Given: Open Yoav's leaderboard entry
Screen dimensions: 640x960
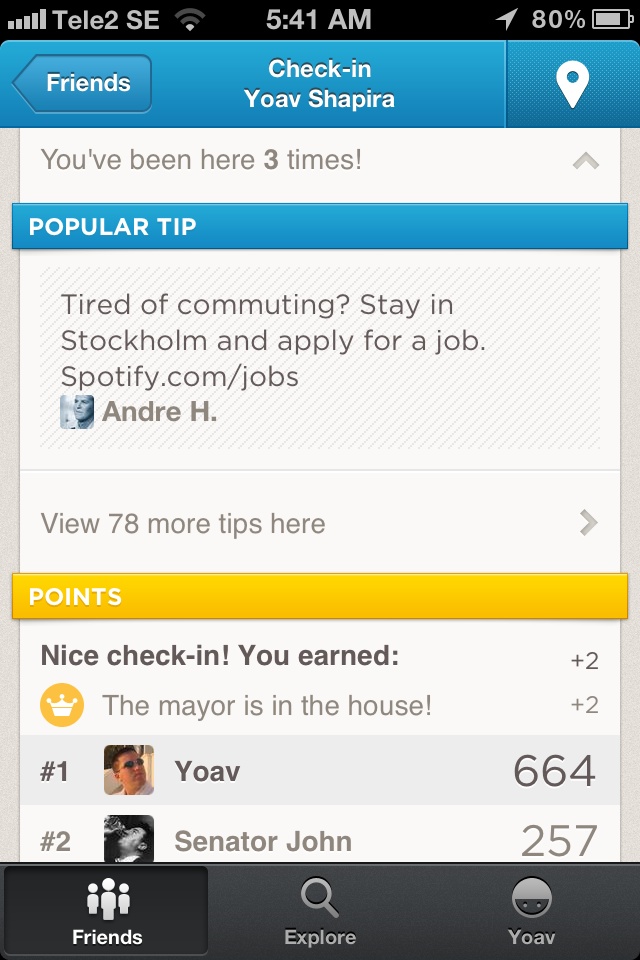Looking at the screenshot, I should tap(319, 771).
